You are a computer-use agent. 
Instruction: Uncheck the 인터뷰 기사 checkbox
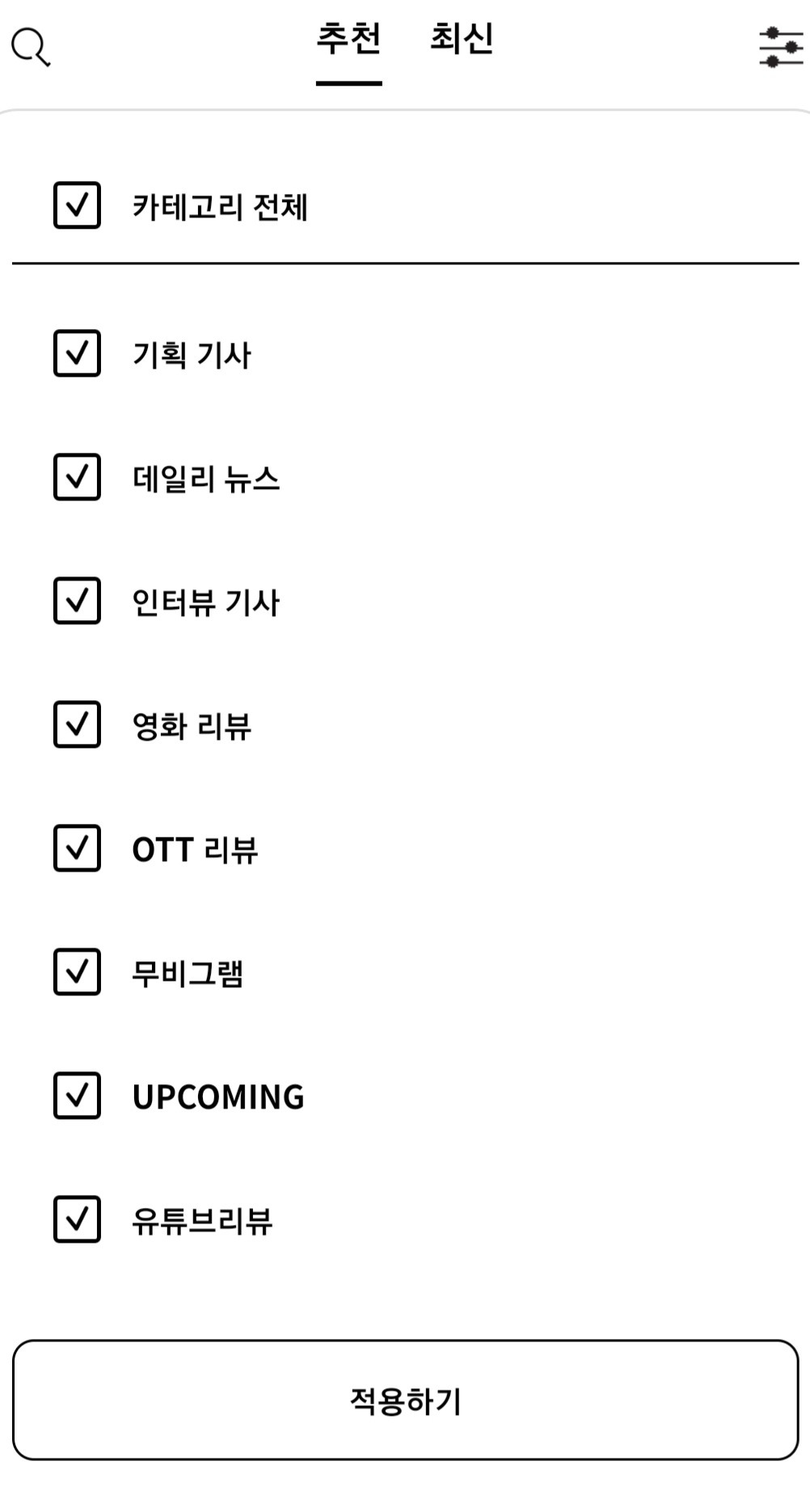click(77, 600)
